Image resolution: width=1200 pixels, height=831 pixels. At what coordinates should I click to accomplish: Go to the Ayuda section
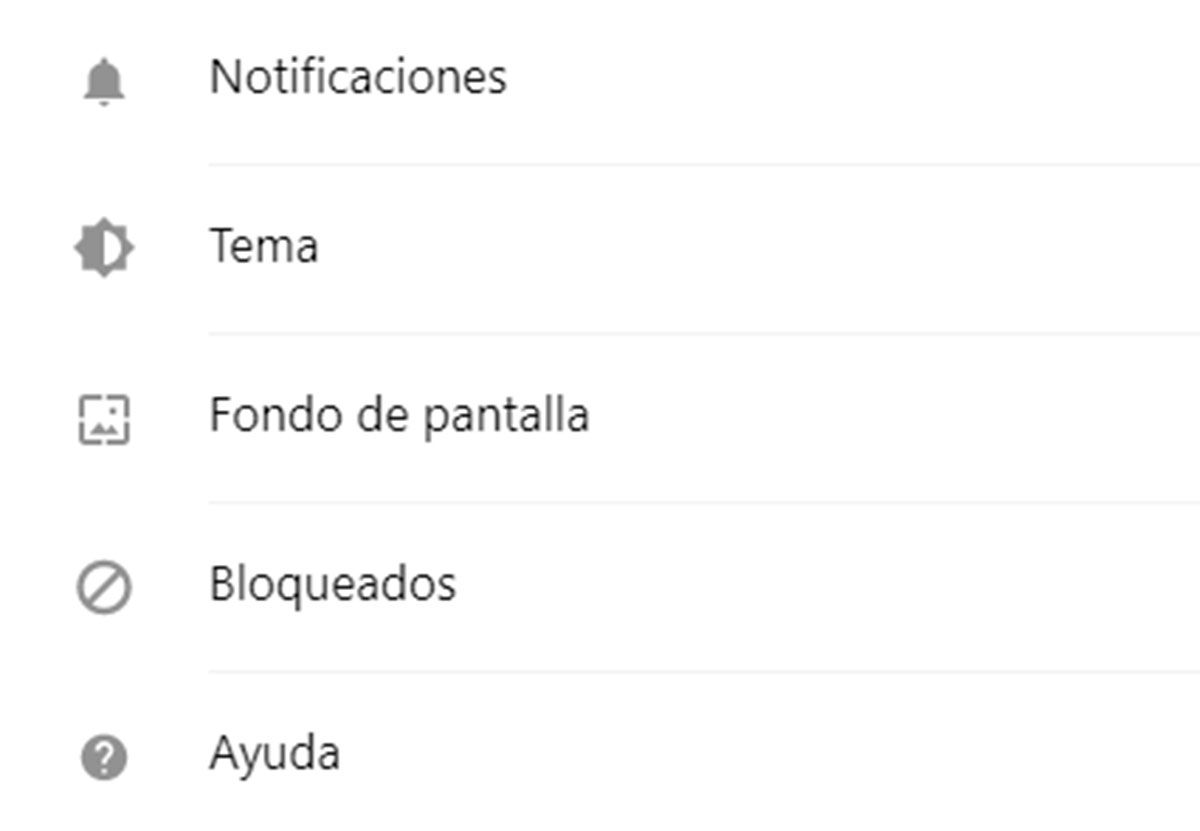point(274,754)
